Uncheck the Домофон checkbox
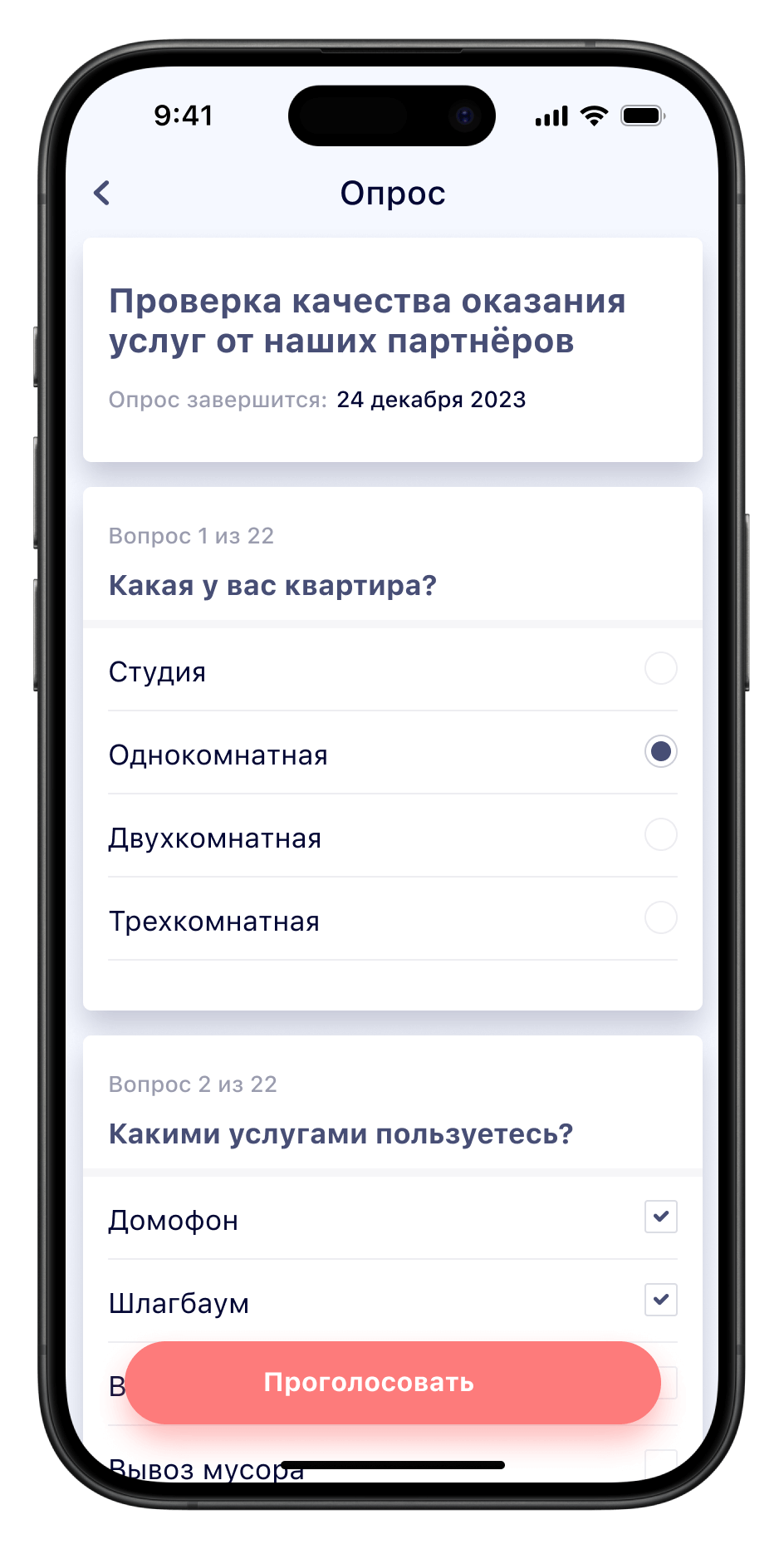Image resolution: width=784 pixels, height=1549 pixels. [660, 1217]
